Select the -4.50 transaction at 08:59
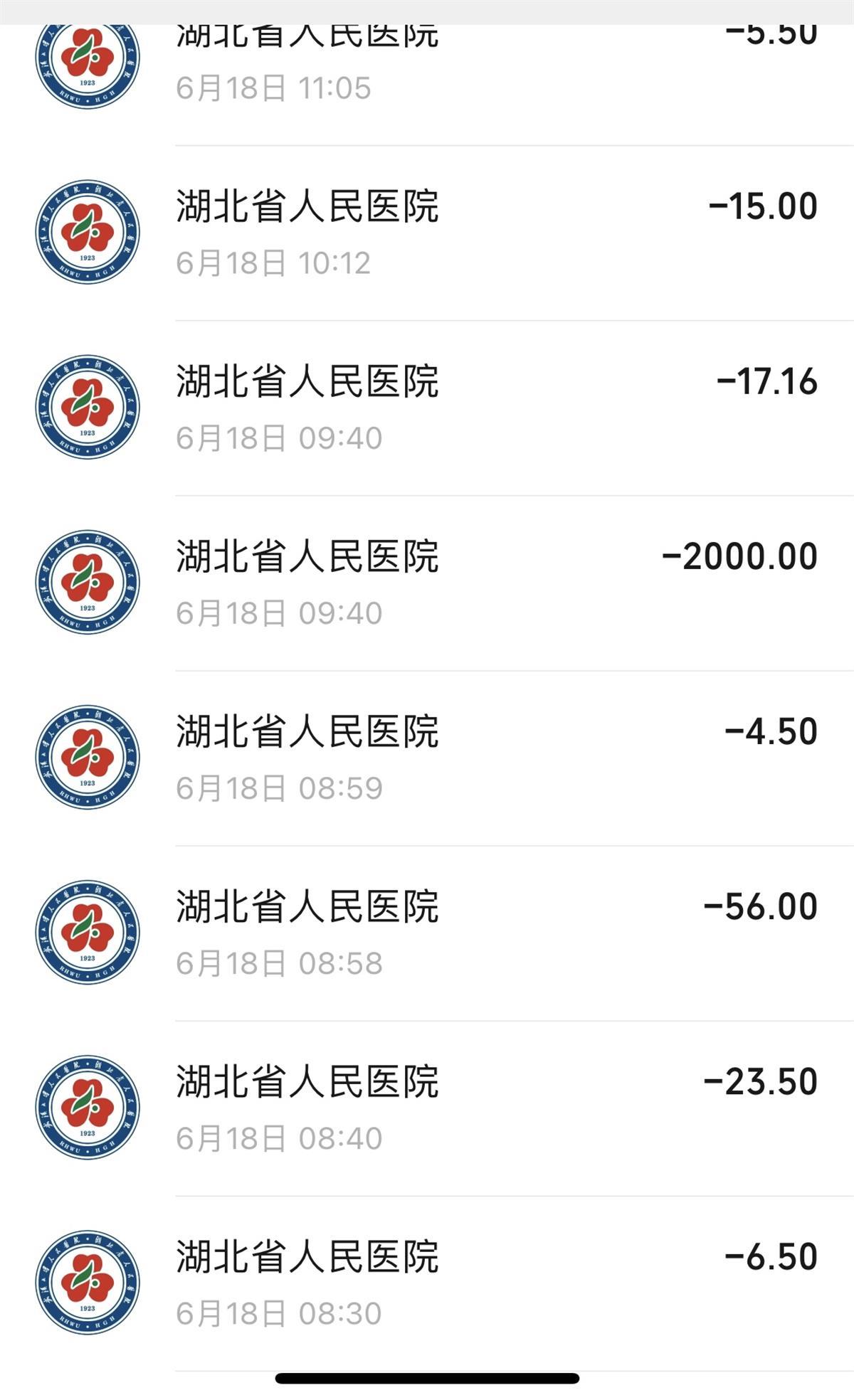854x1400 pixels. 427,758
